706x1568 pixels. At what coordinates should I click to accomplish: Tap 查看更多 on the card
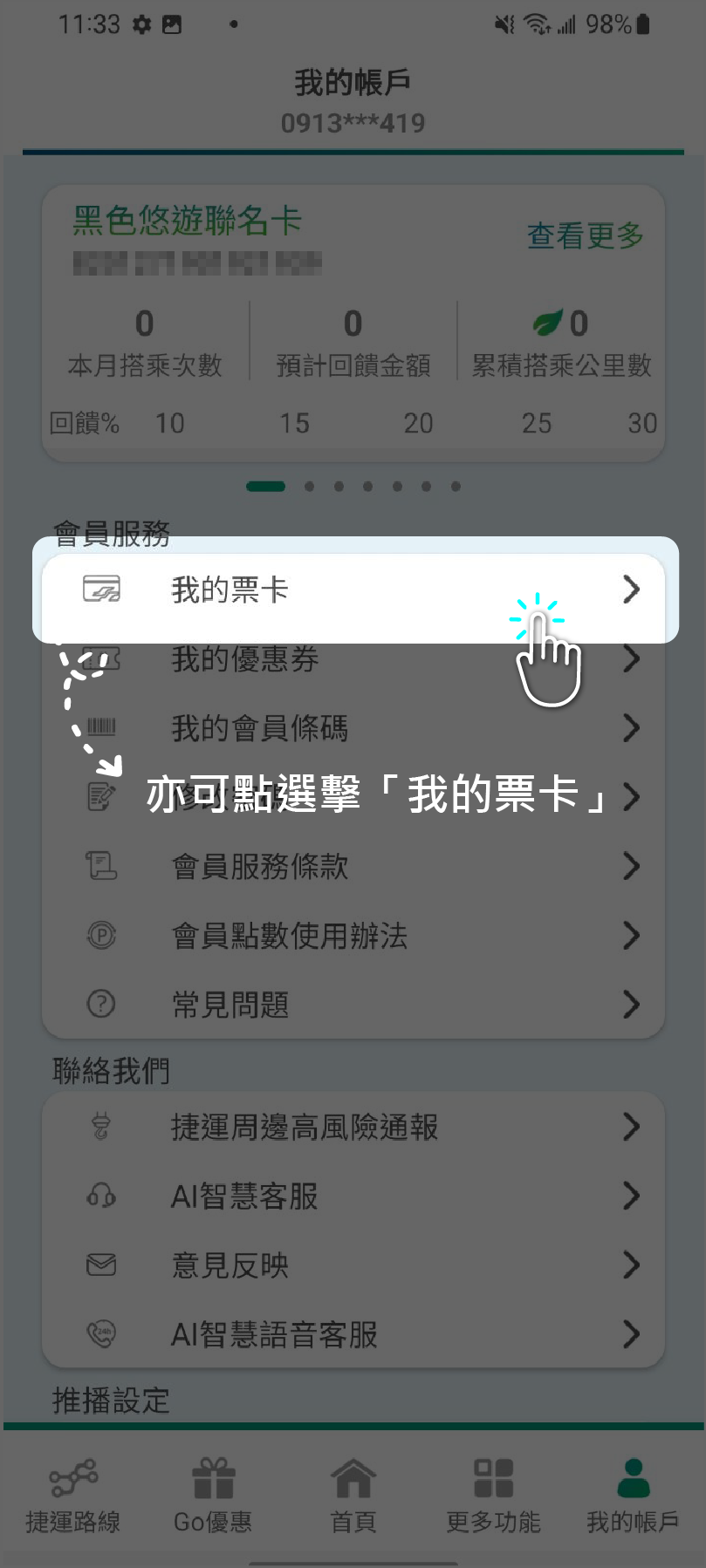(x=585, y=235)
